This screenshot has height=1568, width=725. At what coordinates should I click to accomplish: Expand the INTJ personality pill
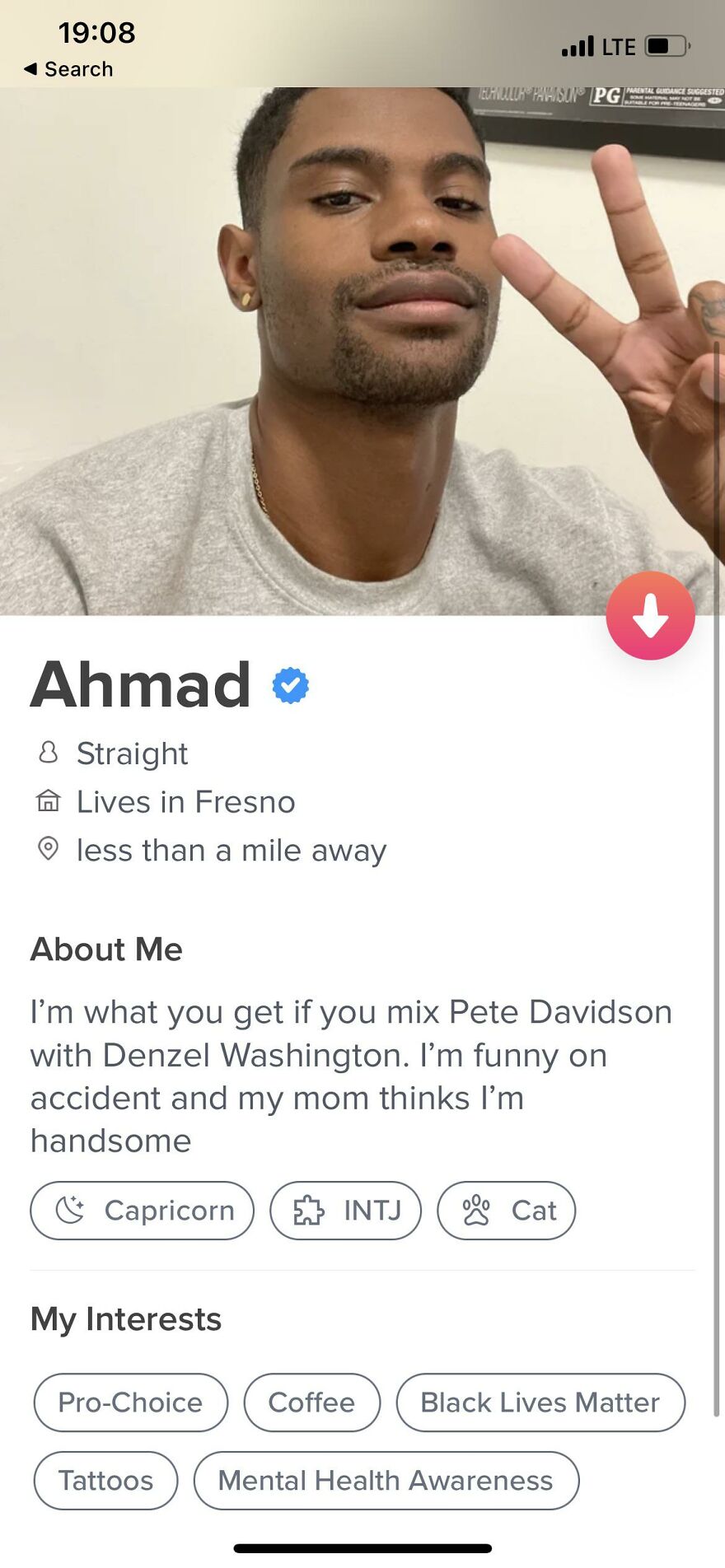click(x=345, y=1210)
